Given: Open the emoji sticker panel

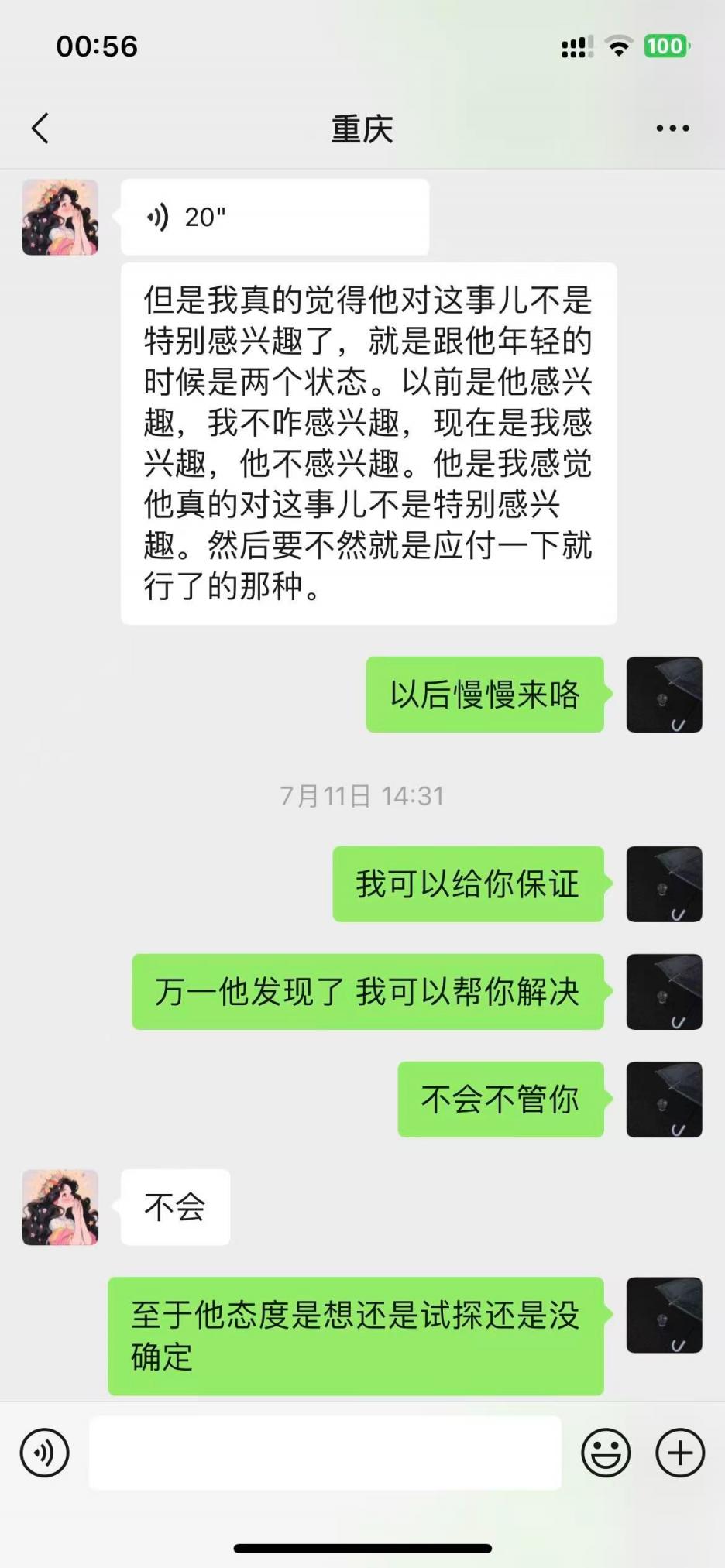Looking at the screenshot, I should coord(606,1453).
